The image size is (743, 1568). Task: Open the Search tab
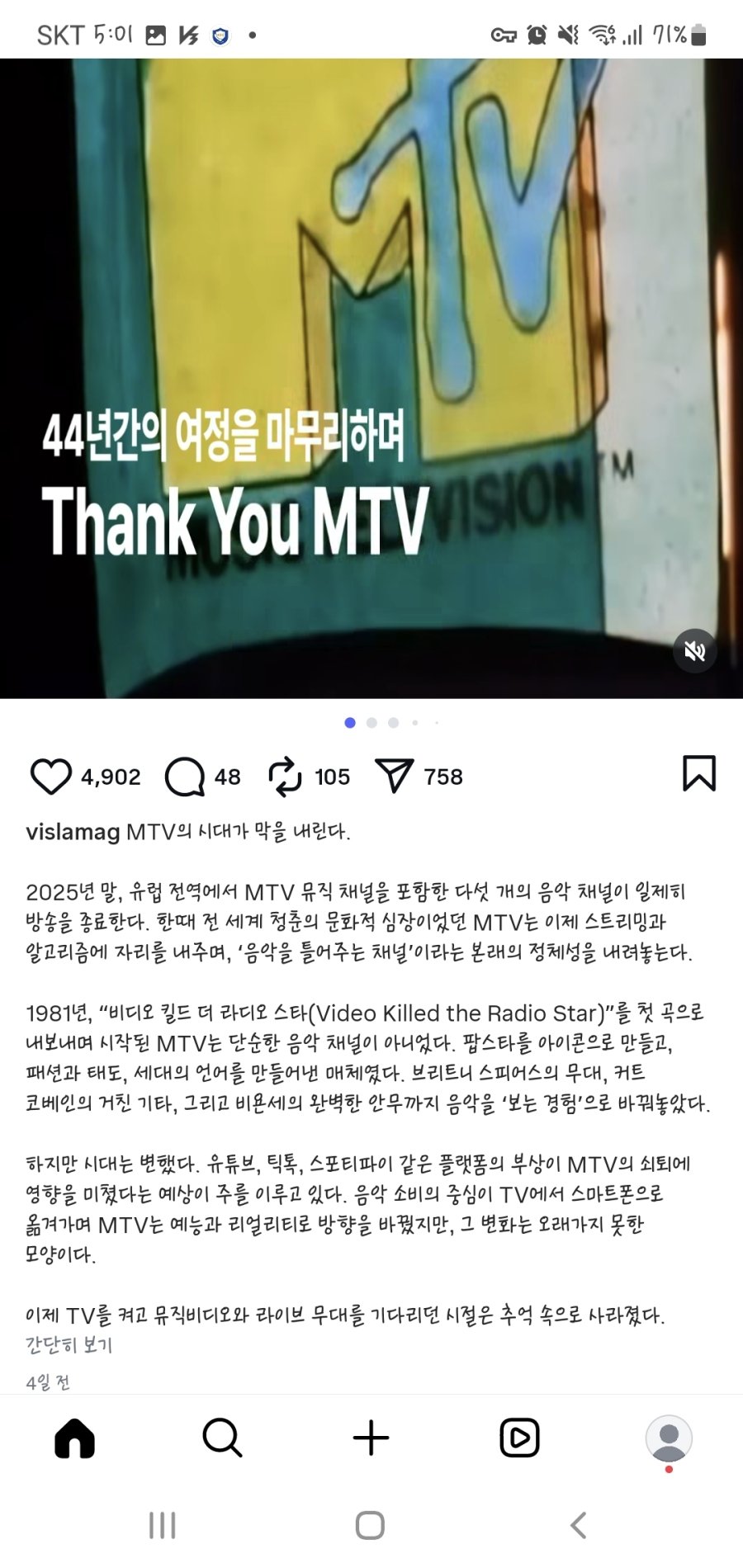click(222, 1438)
